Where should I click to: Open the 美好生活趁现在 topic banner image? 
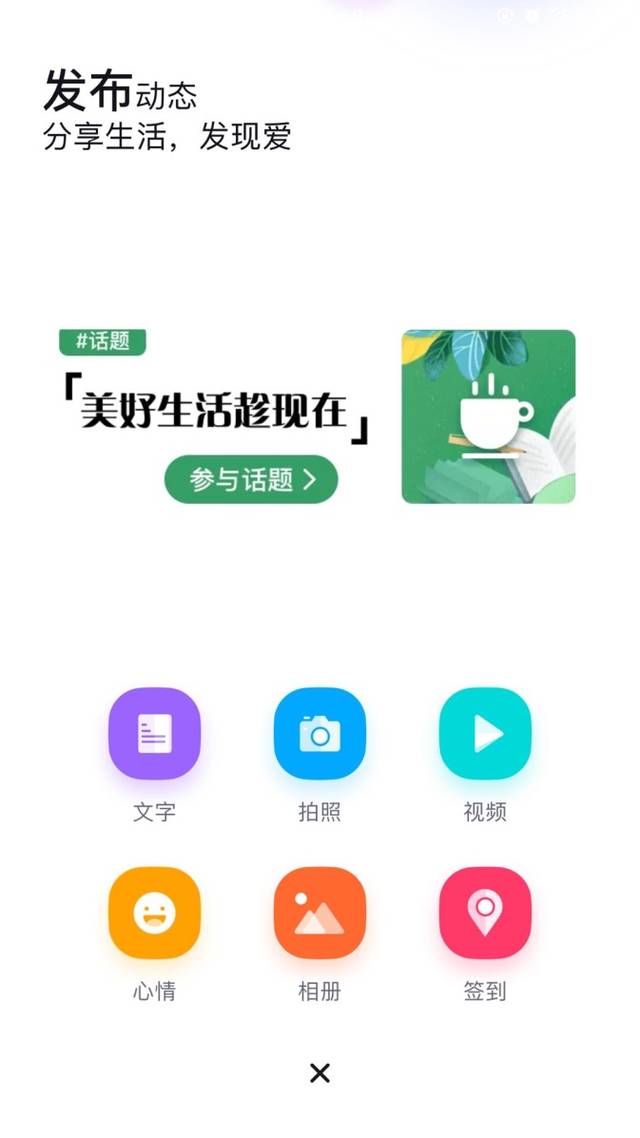pyautogui.click(x=488, y=416)
